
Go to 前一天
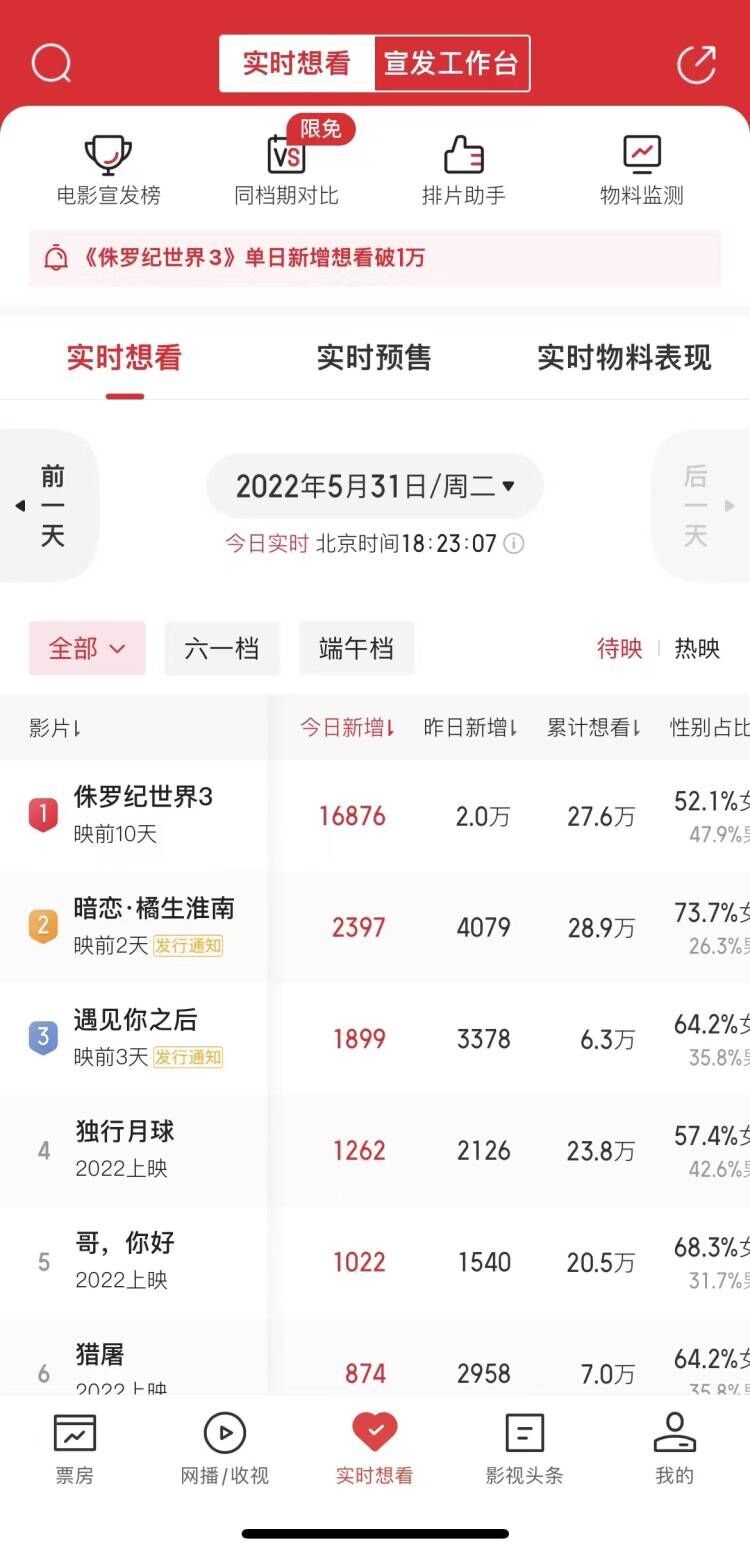tap(50, 505)
